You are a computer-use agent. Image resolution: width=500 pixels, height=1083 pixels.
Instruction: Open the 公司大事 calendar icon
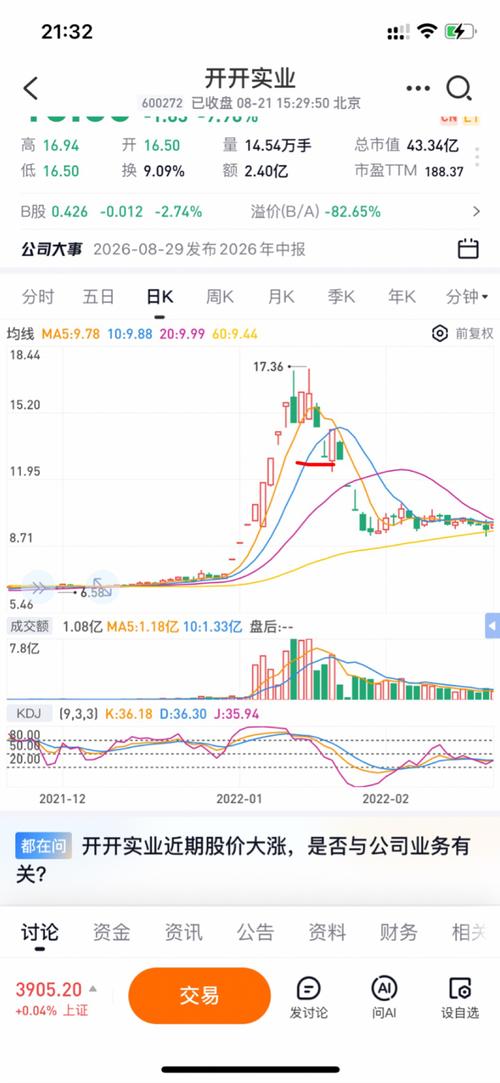point(468,249)
